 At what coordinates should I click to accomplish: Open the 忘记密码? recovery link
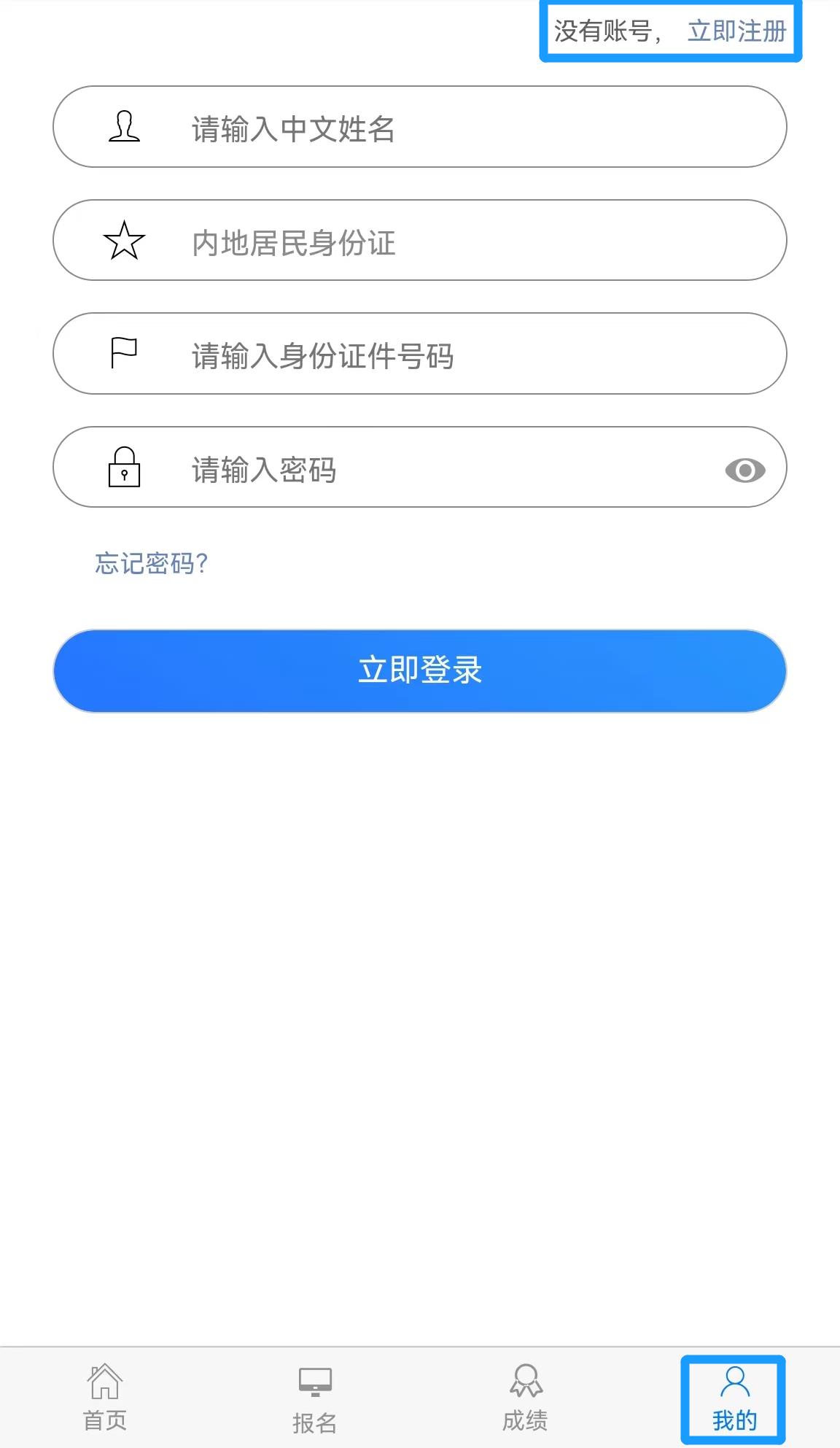point(151,563)
